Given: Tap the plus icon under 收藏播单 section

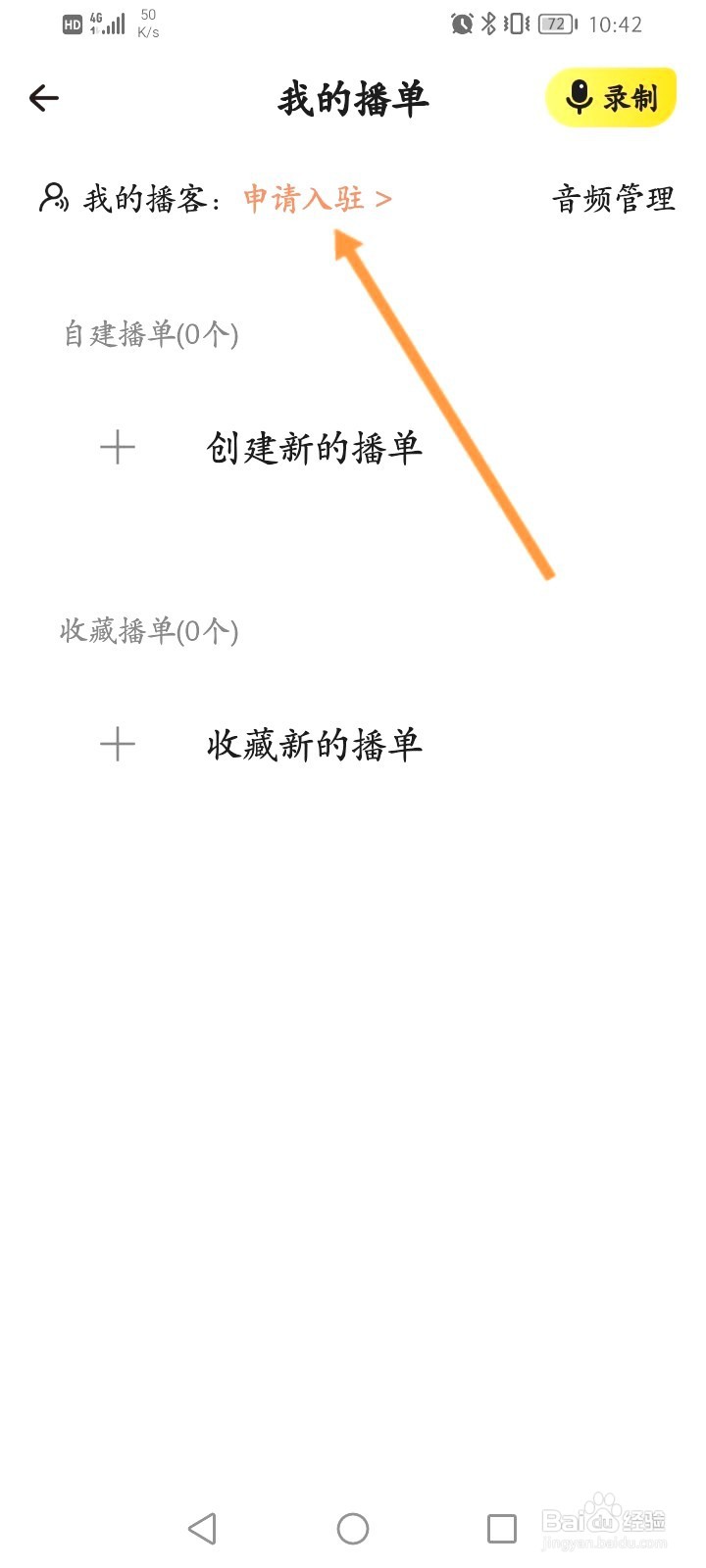Looking at the screenshot, I should point(117,744).
